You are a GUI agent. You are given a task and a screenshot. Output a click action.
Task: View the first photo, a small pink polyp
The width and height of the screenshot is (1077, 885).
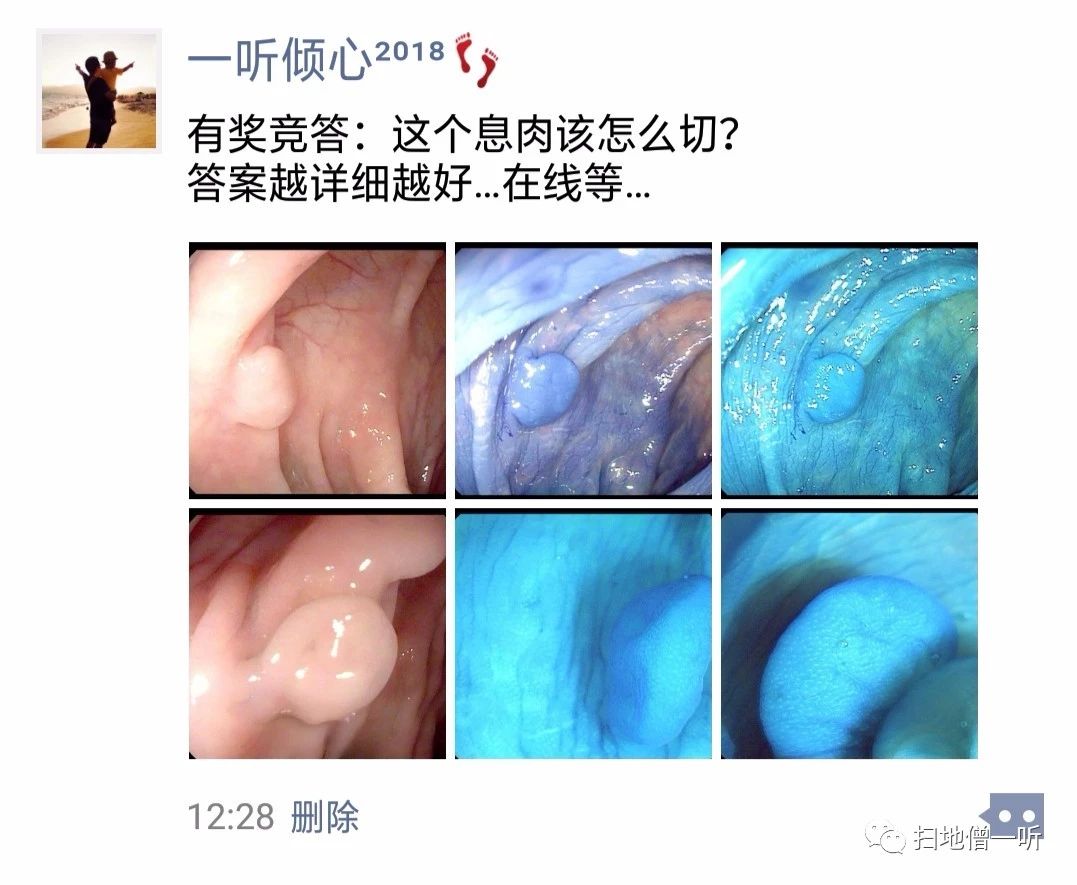(x=317, y=370)
